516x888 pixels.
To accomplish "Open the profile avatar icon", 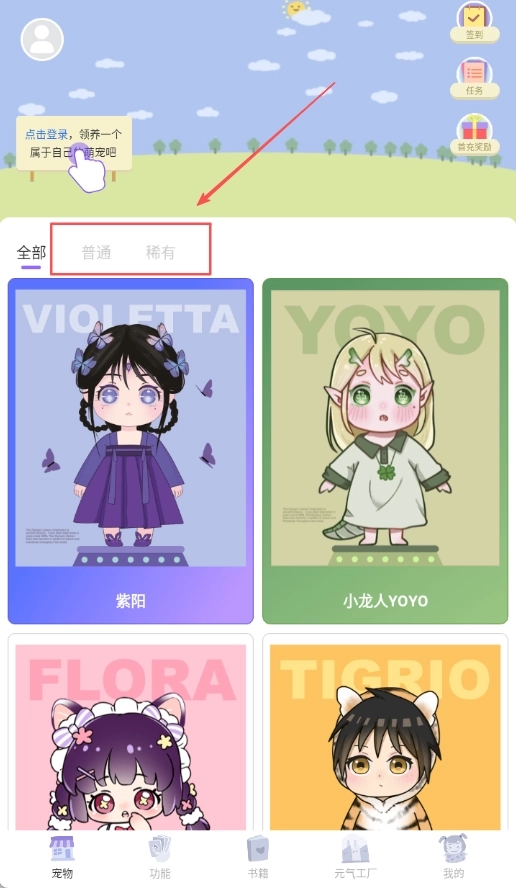I will coord(42,39).
